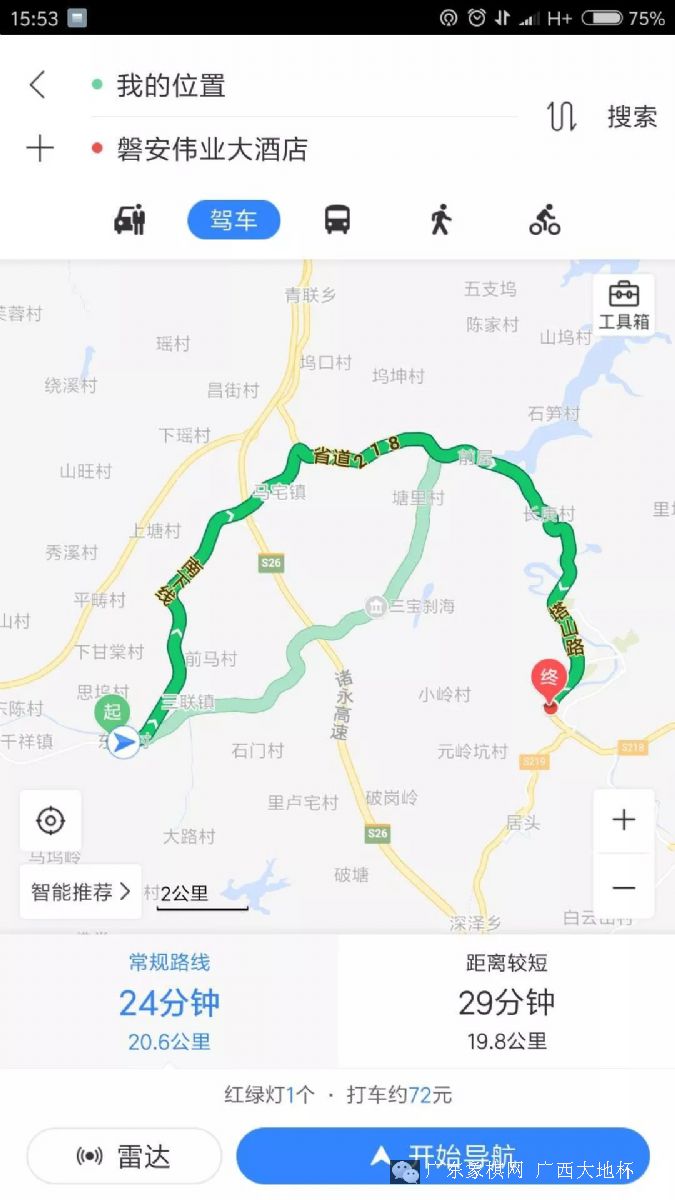The height and width of the screenshot is (1200, 675).
Task: Start navigation with 开始导航
Action: click(x=443, y=1156)
